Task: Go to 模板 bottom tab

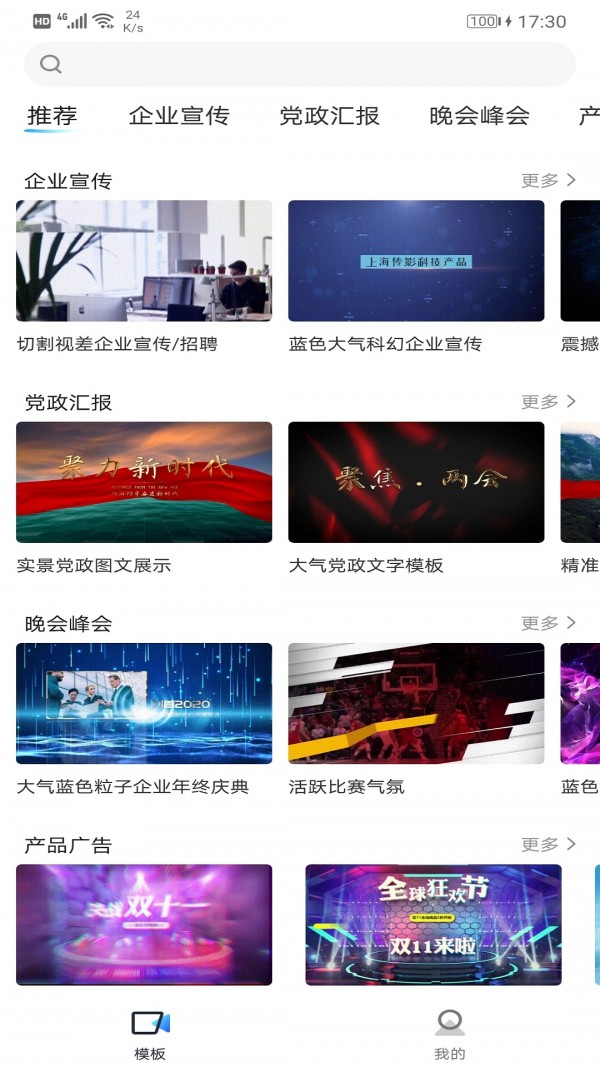Action: [x=150, y=1035]
